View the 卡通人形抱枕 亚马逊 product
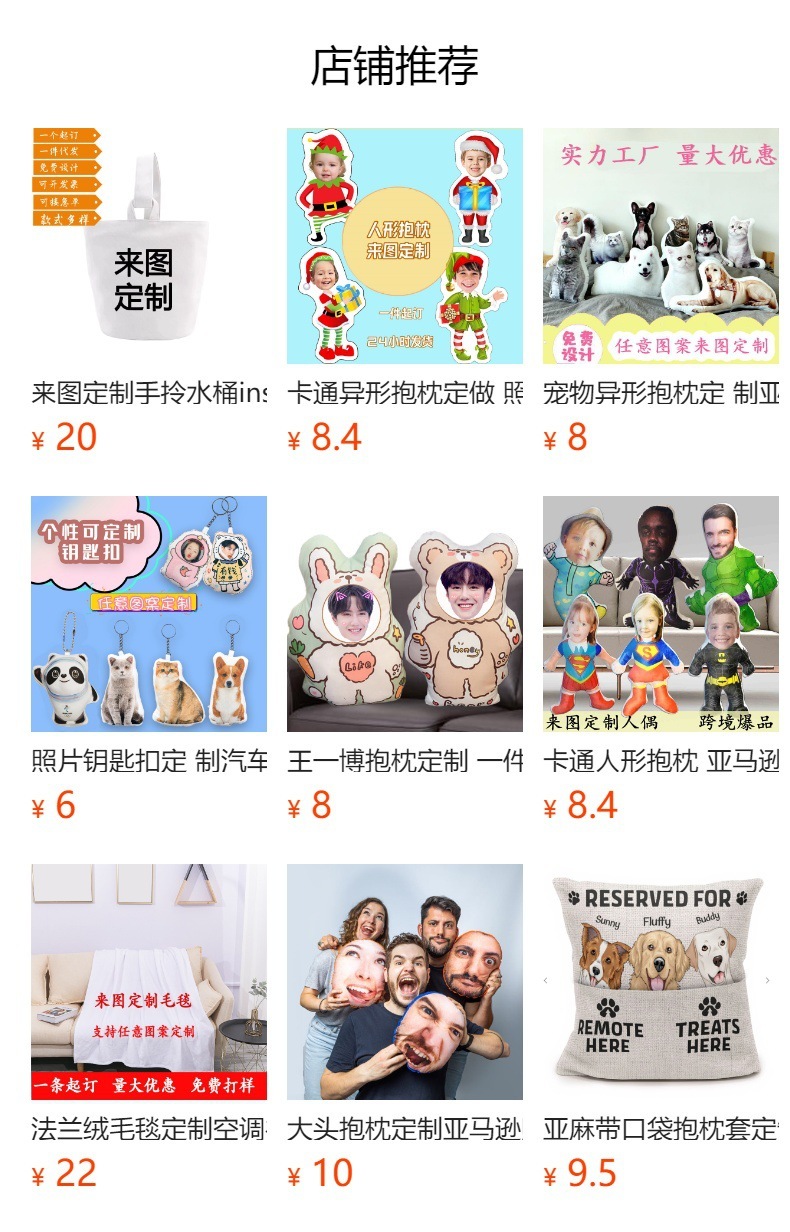This screenshot has width=790, height=1232. tap(660, 614)
